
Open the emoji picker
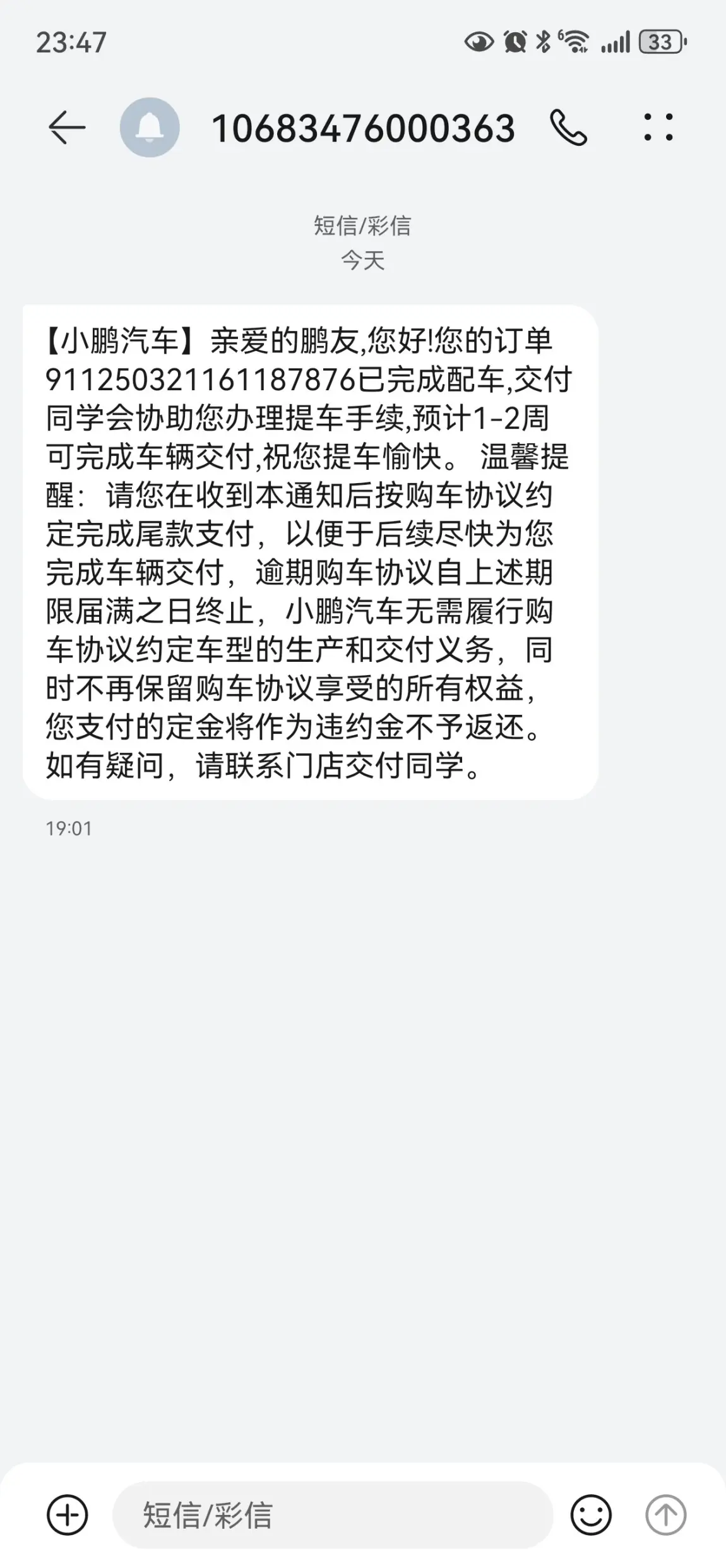point(591,1514)
